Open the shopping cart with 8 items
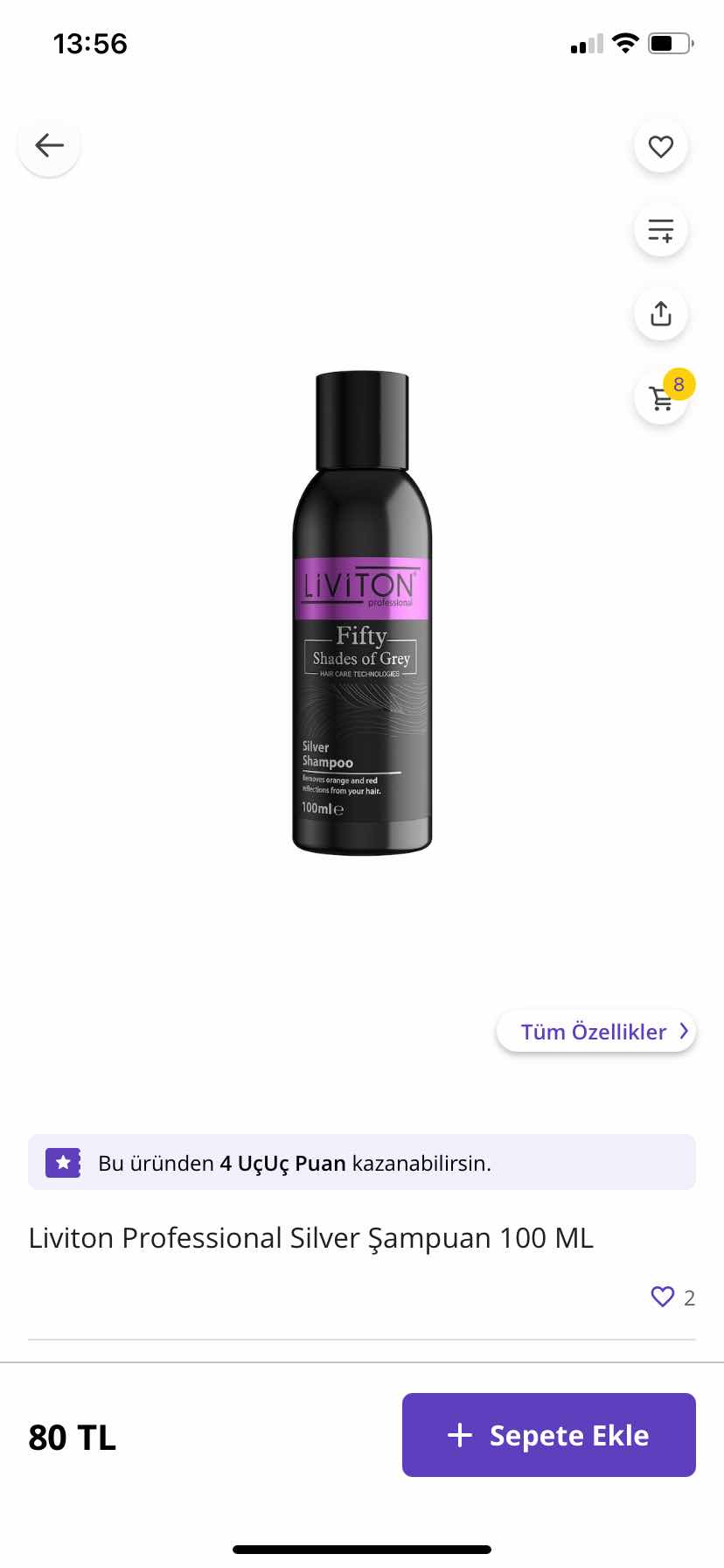This screenshot has height=1568, width=724. point(662,398)
